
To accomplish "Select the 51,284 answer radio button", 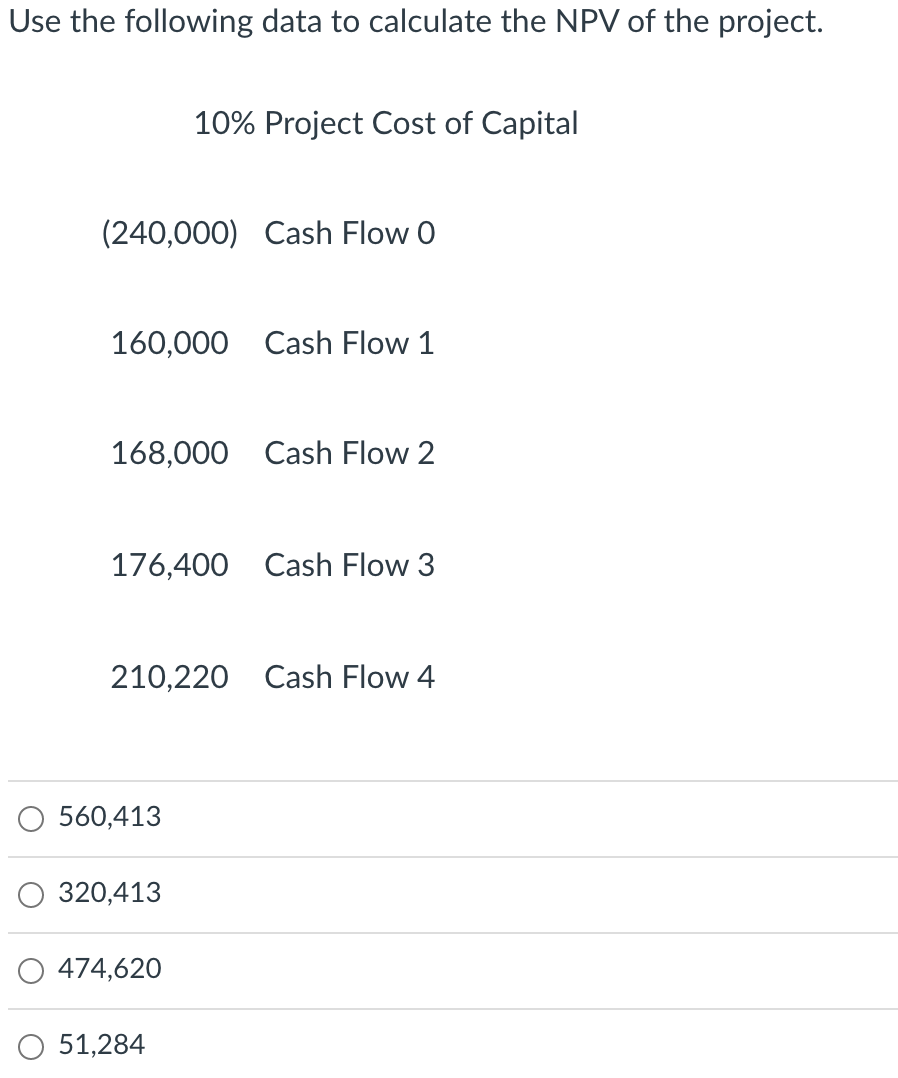I will click(x=30, y=1045).
